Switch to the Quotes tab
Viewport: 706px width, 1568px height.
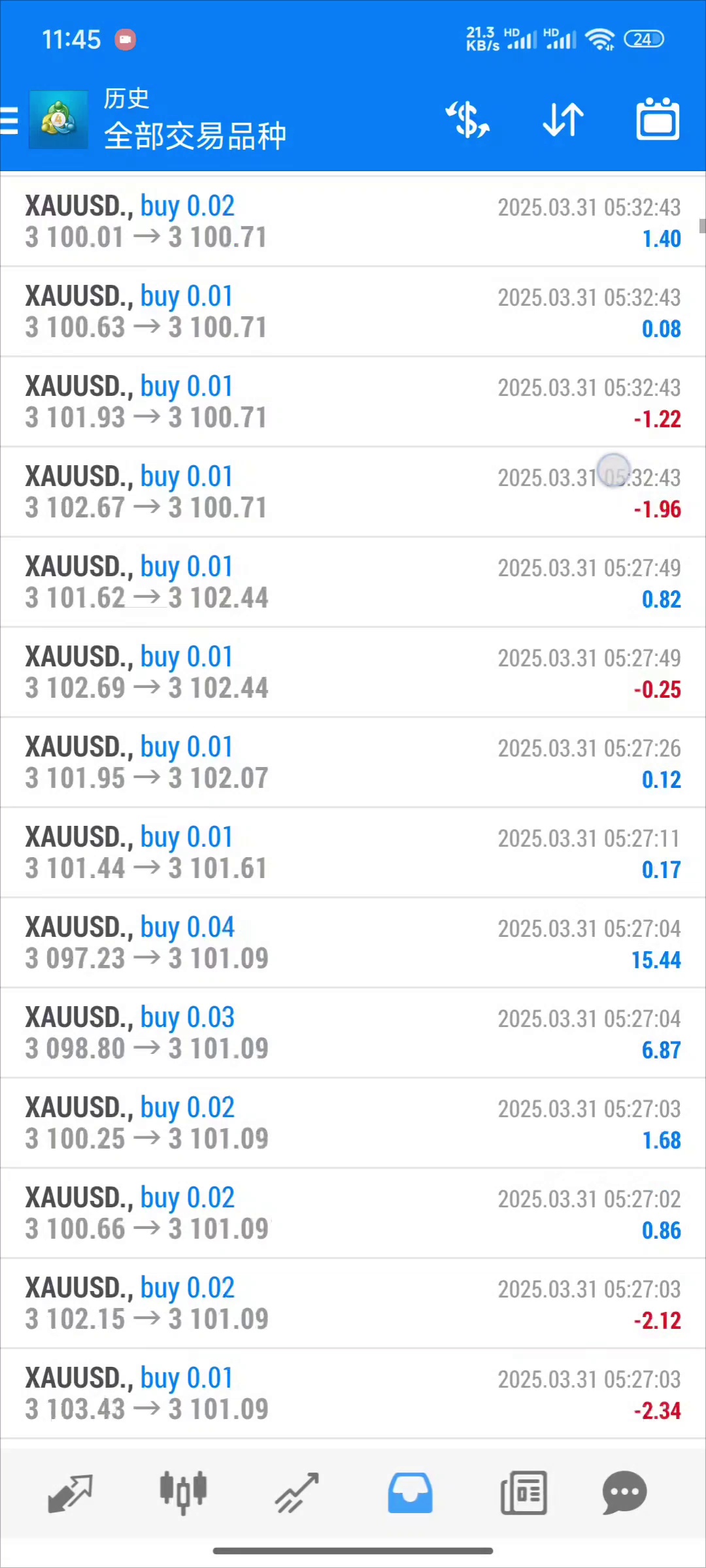[x=71, y=1494]
